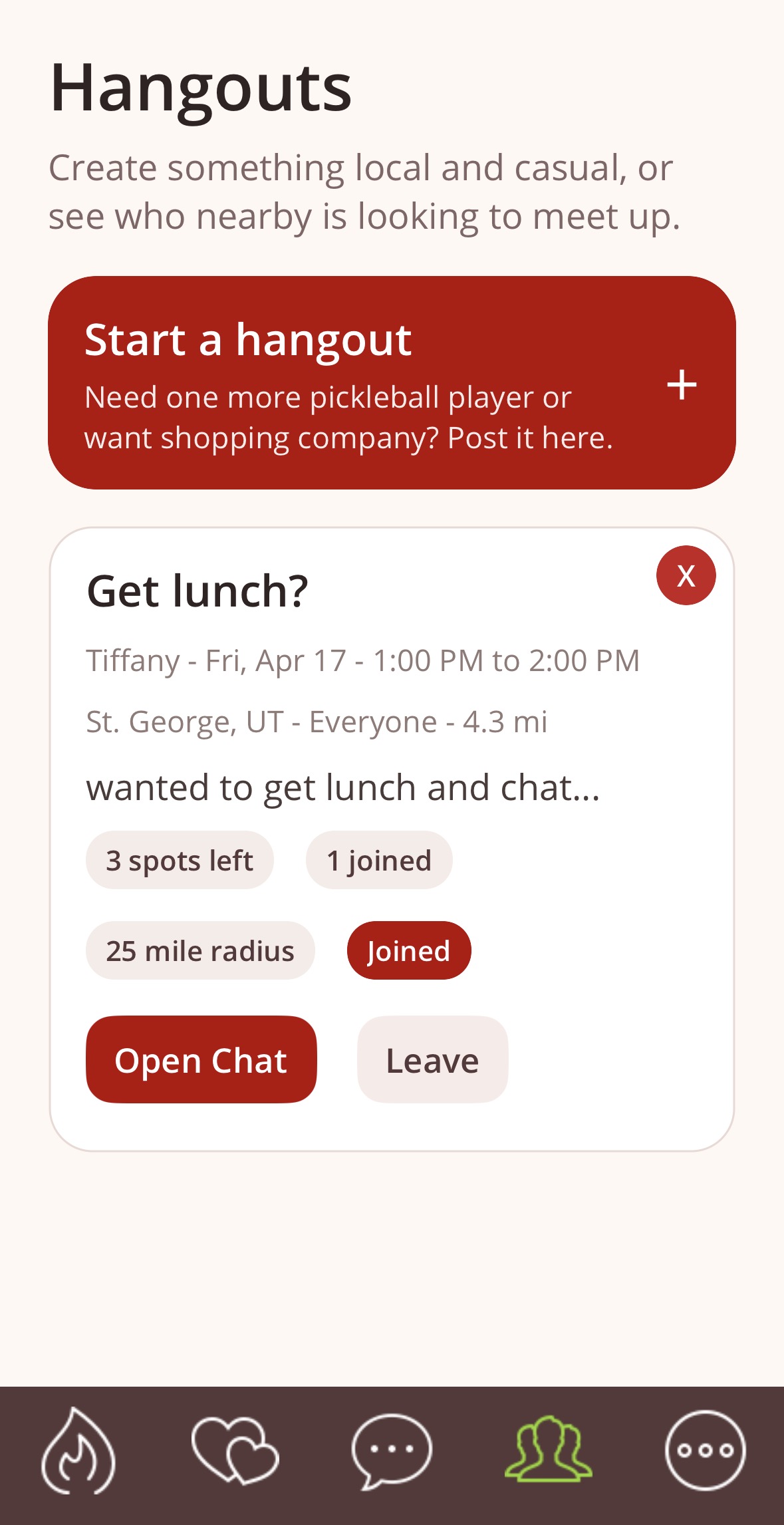This screenshot has height=1525, width=784.
Task: Expand the truncated lunch description text
Action: 343,787
